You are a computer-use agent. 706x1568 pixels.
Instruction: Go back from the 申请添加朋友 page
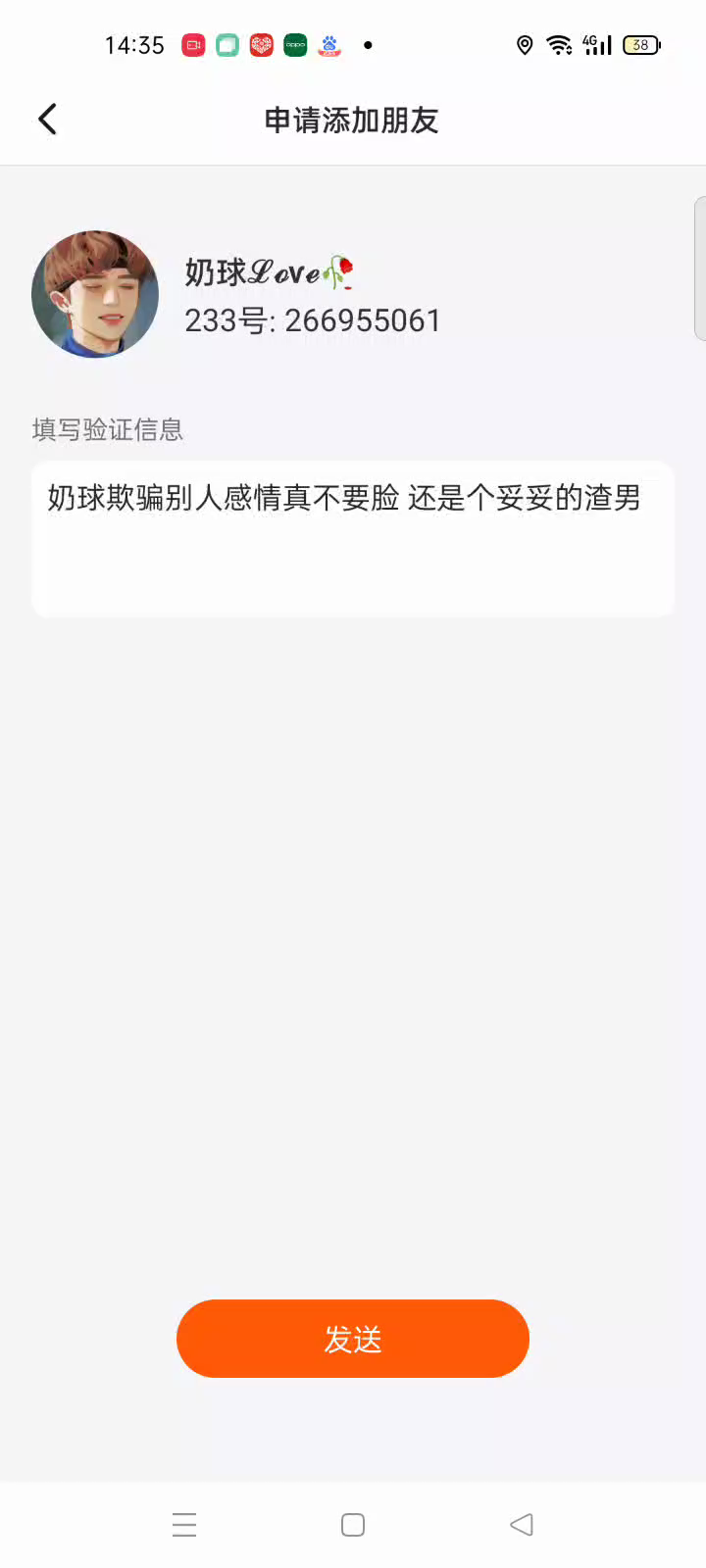click(47, 120)
